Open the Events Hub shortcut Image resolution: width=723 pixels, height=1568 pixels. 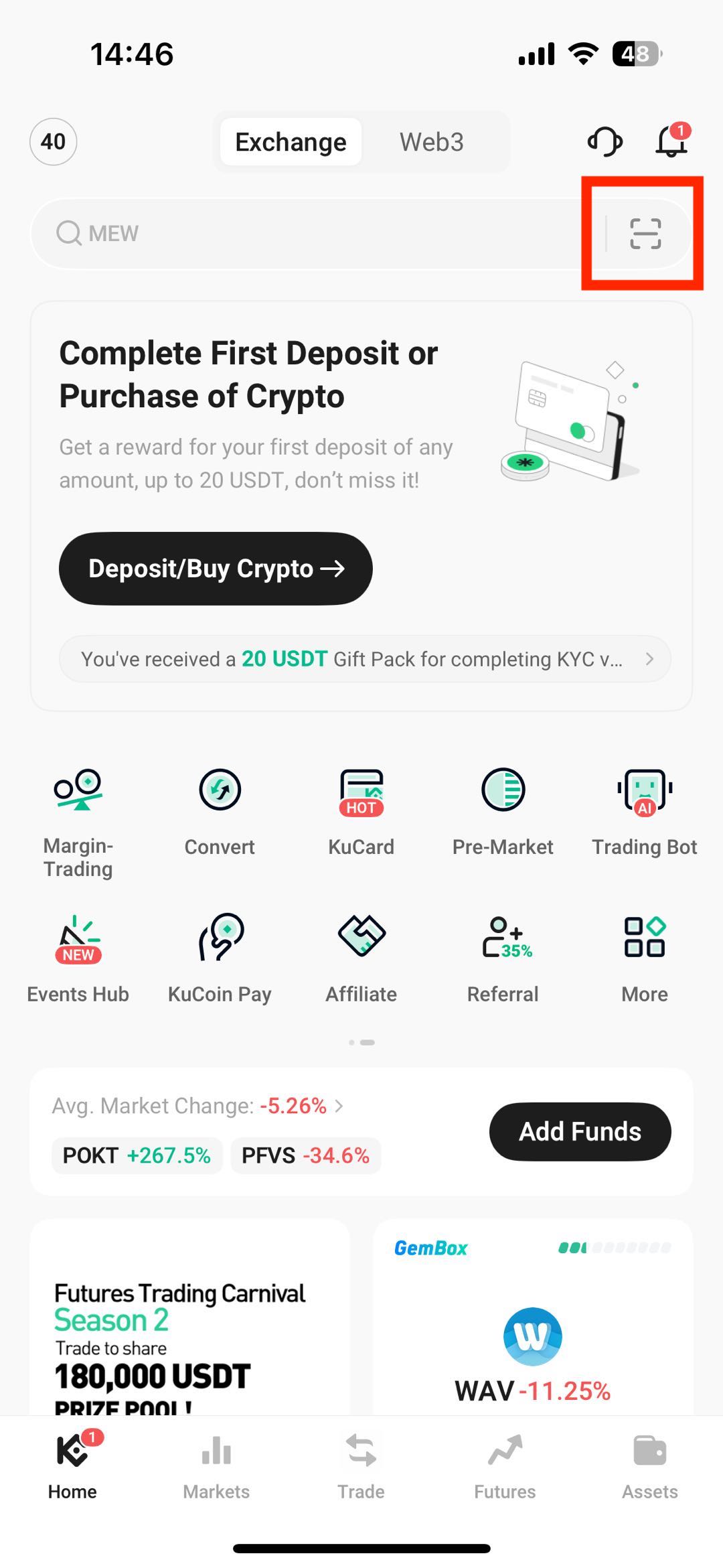78,959
